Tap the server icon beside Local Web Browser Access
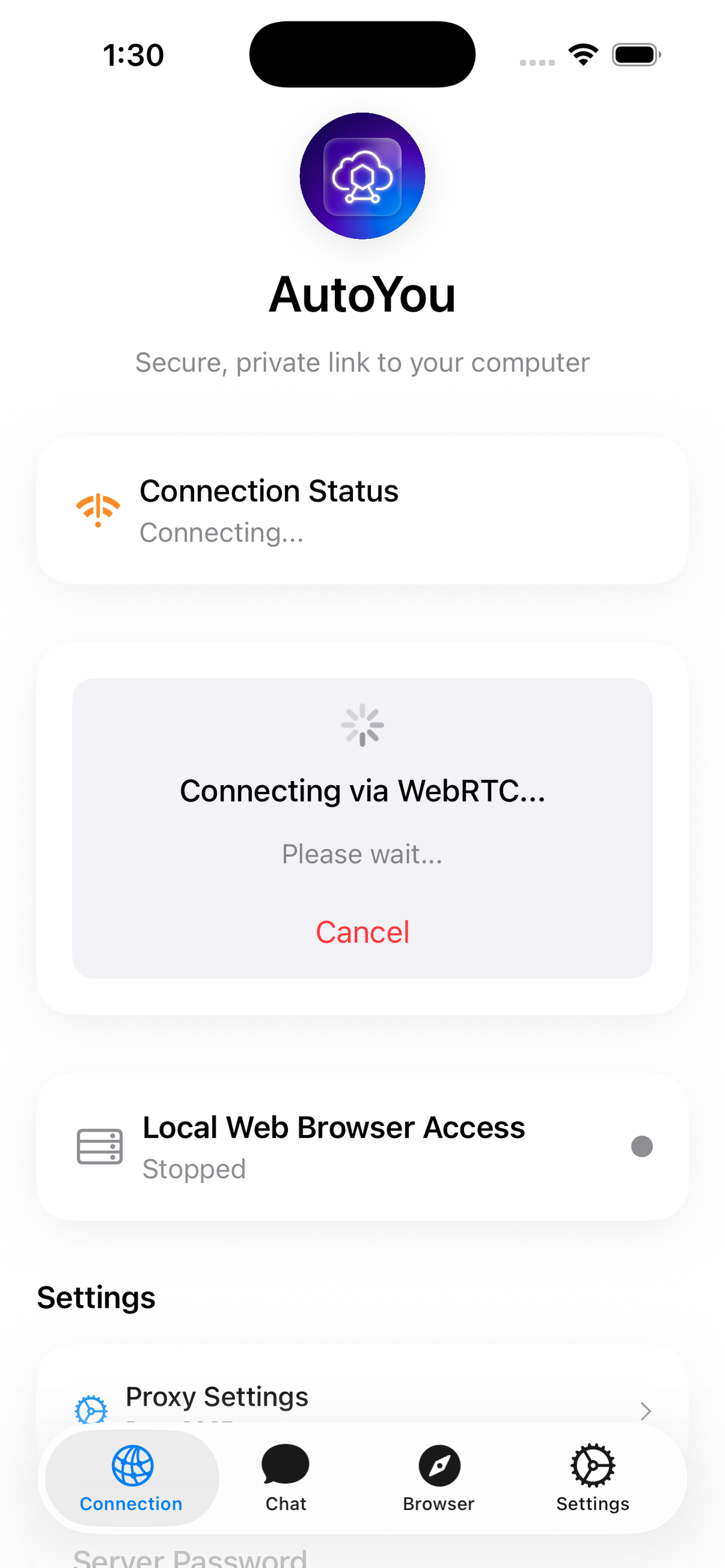 point(100,1146)
